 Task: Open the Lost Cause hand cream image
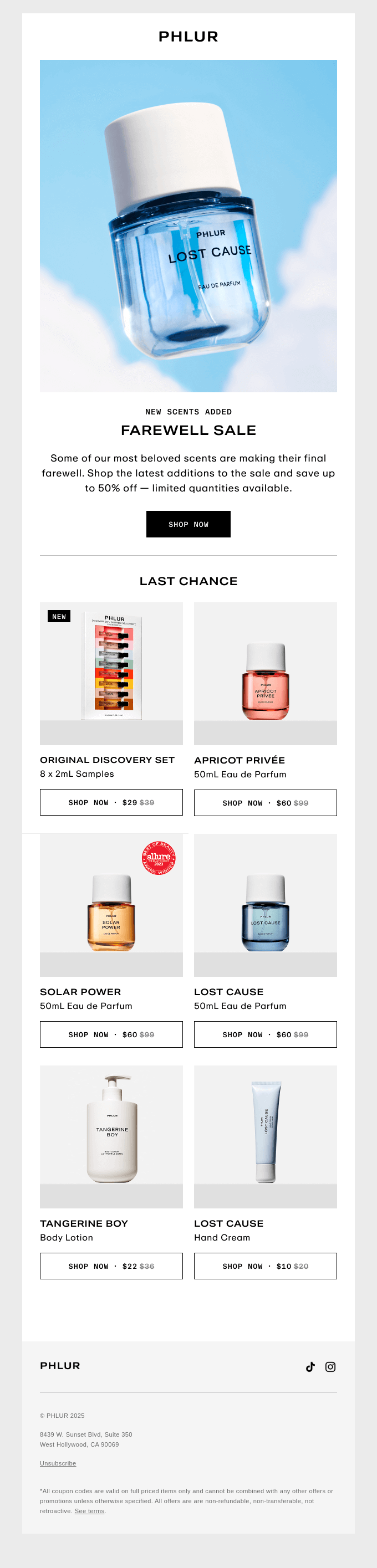(x=265, y=1136)
